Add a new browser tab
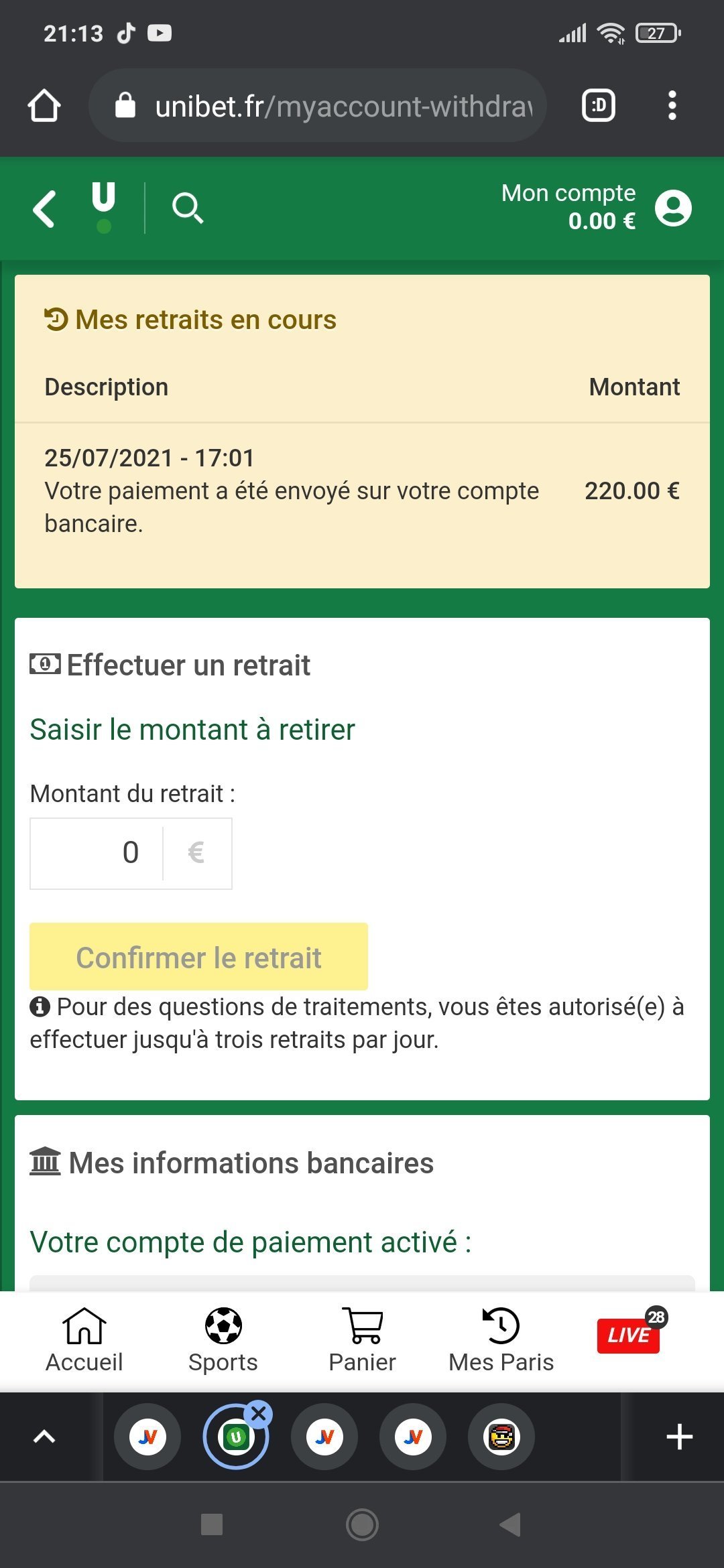The image size is (724, 1568). tap(679, 1437)
